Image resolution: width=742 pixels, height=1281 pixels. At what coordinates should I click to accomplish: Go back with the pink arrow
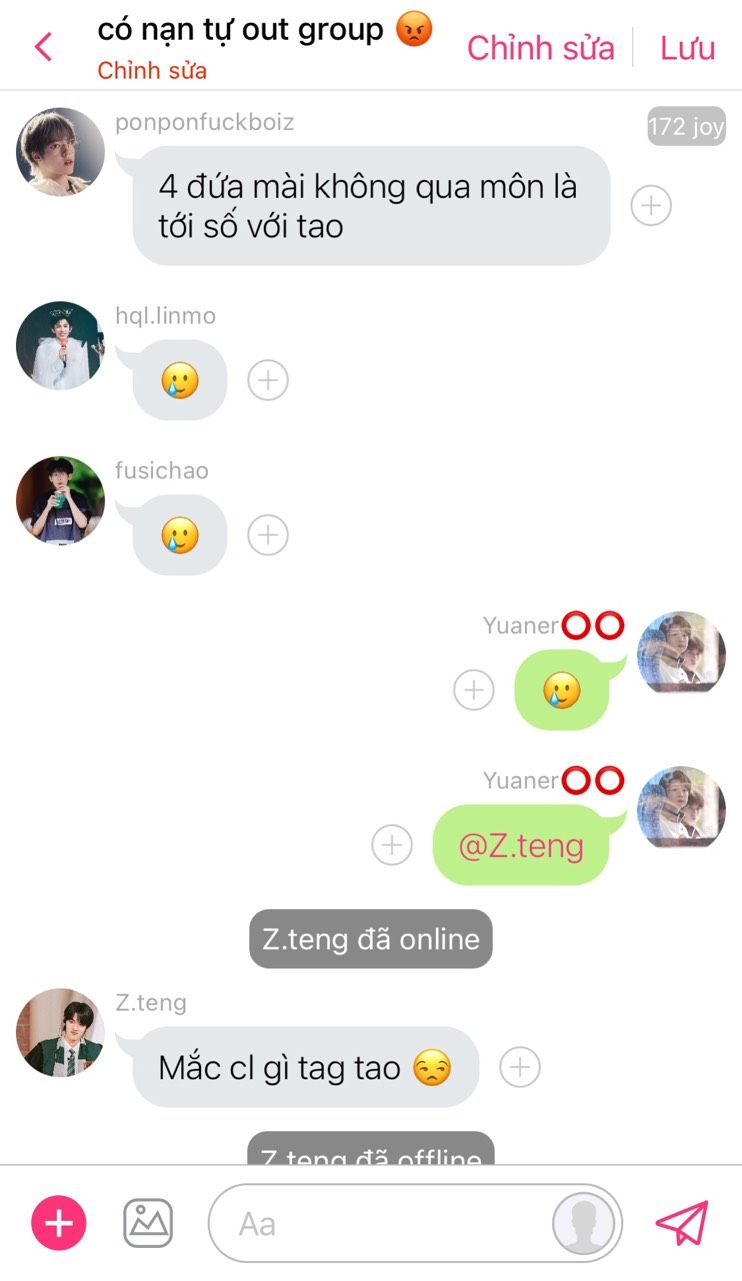43,46
